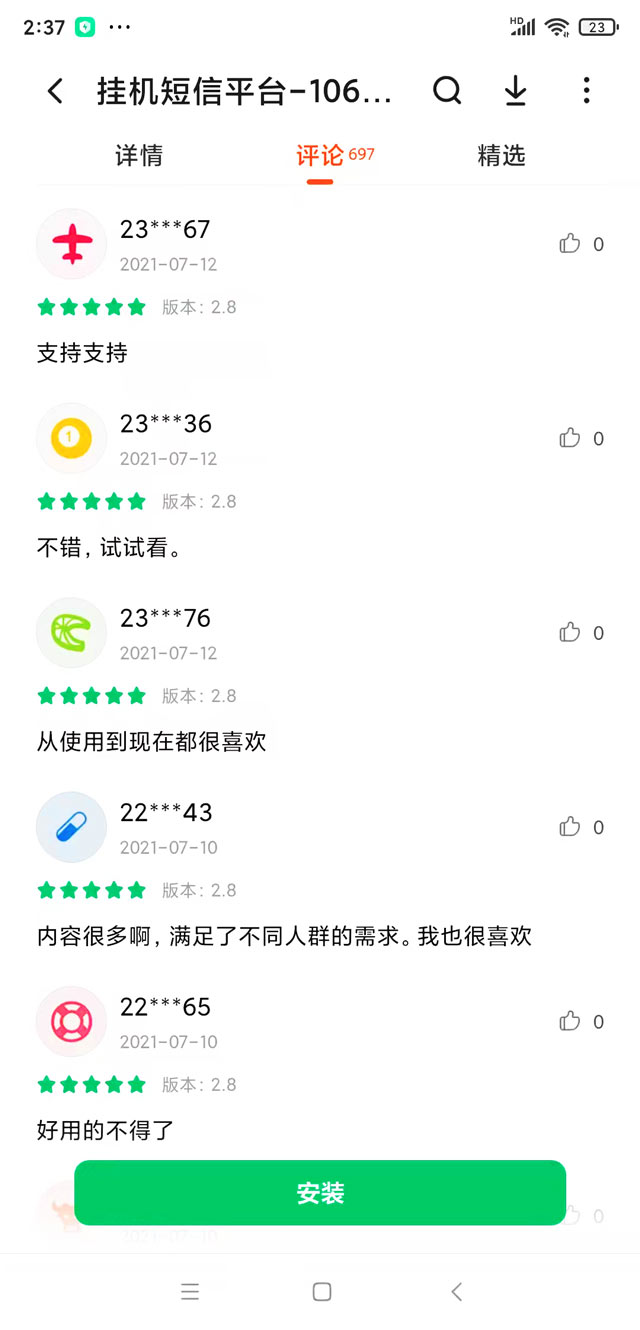The image size is (640, 1330).
Task: Open search from the app bar
Action: tap(447, 91)
